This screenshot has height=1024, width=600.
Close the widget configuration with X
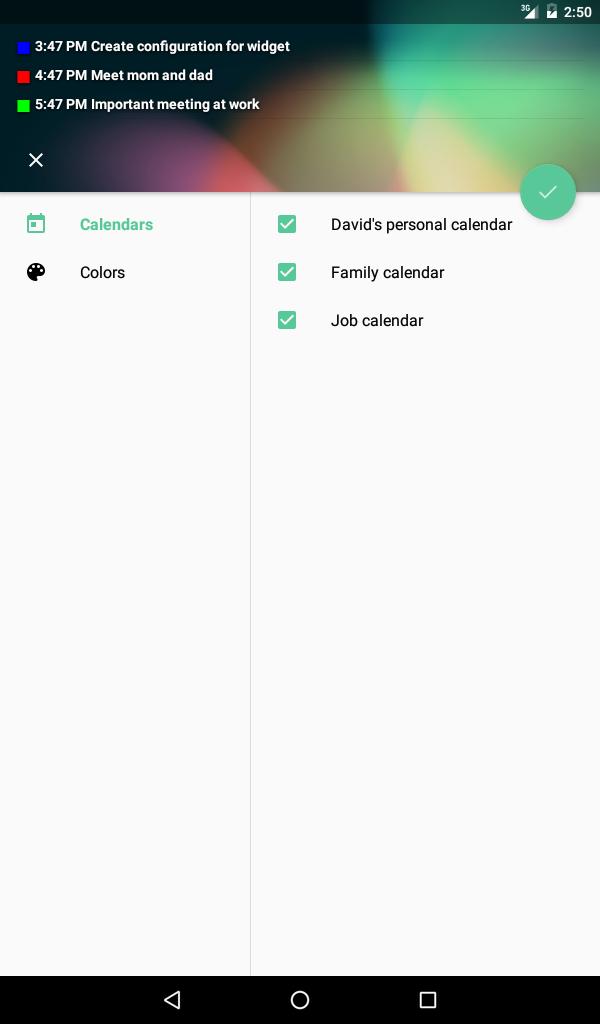(x=36, y=160)
